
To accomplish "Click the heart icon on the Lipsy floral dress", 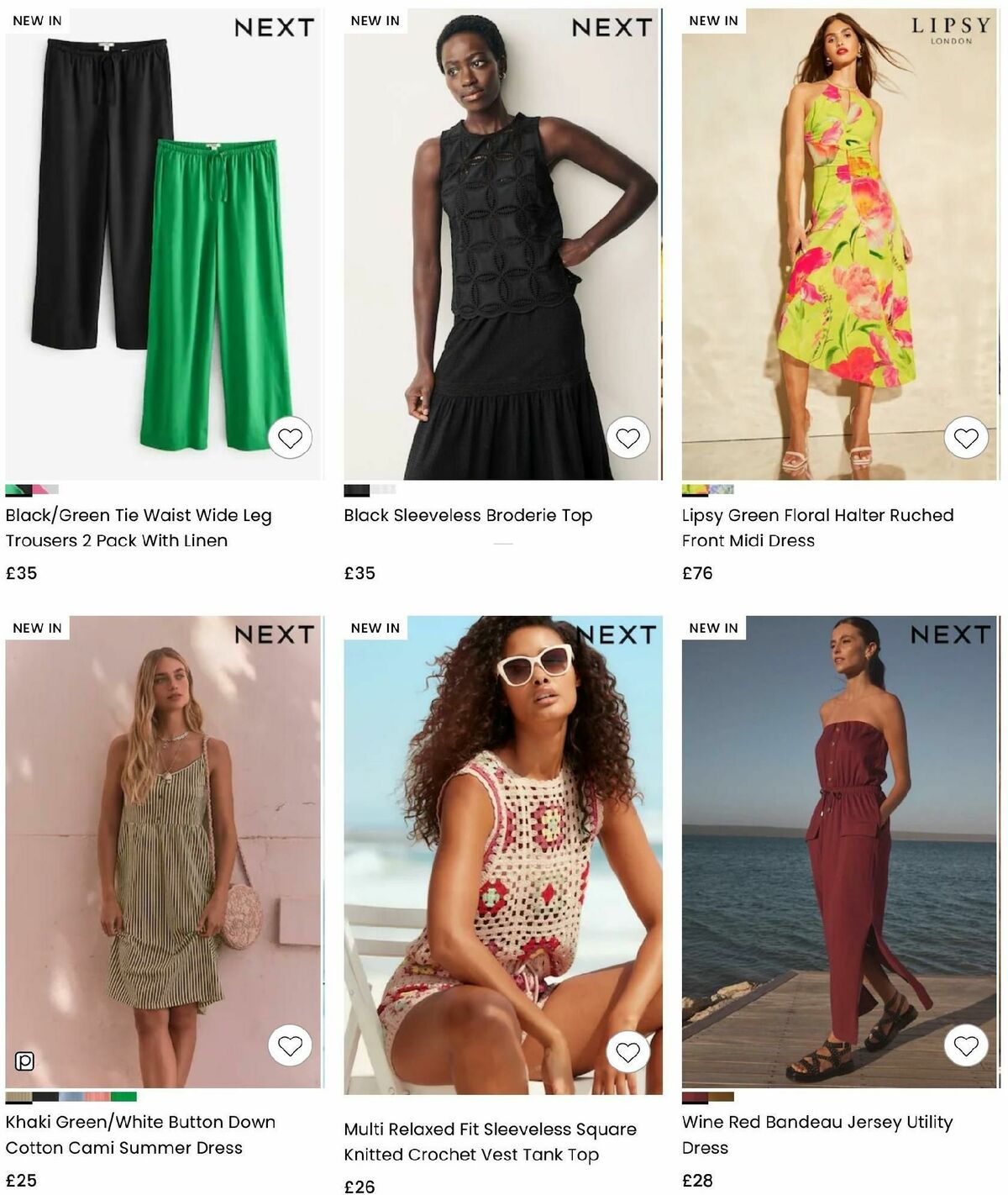I will point(966,438).
